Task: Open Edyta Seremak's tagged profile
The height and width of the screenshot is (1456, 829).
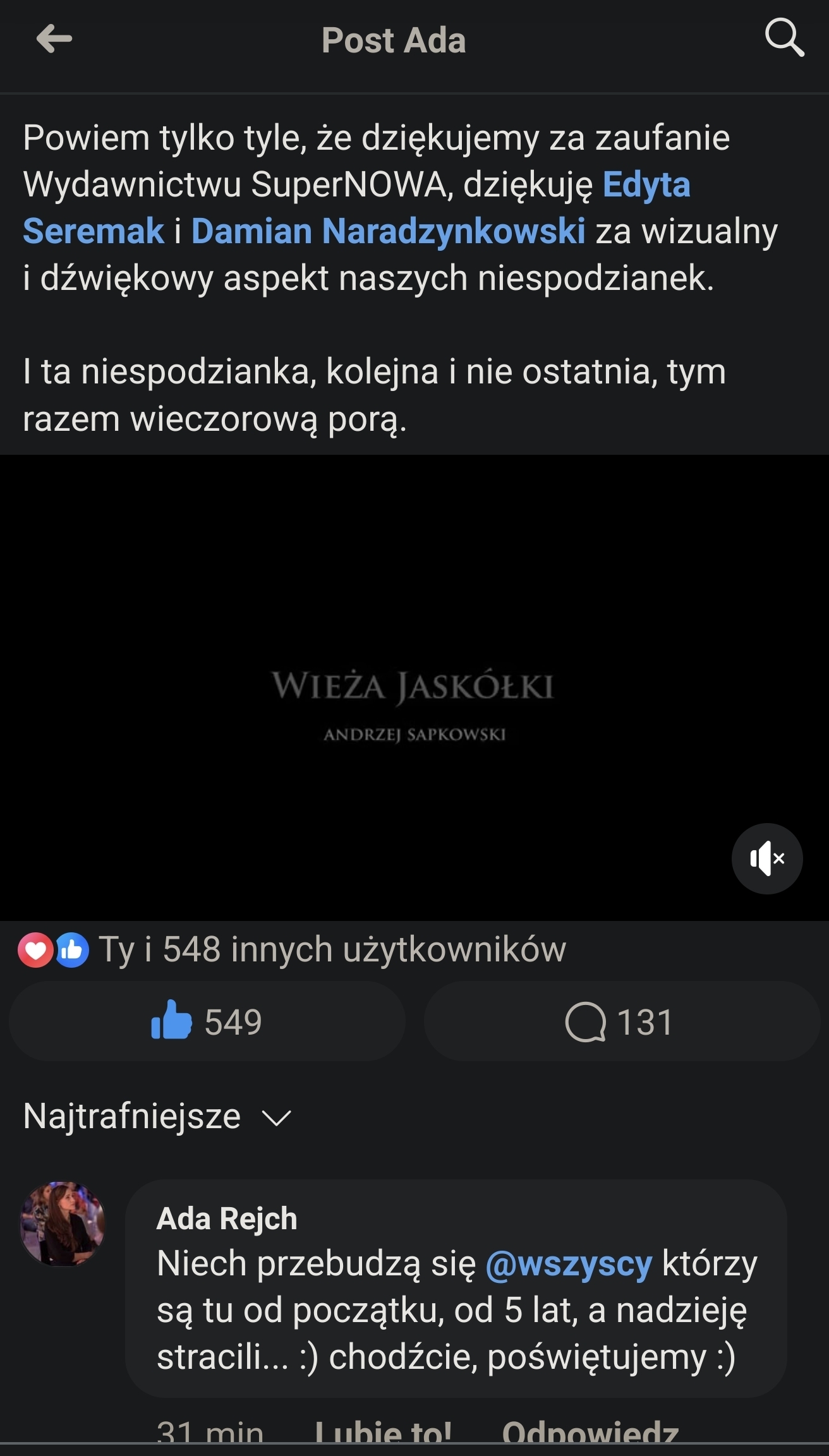Action: click(646, 185)
